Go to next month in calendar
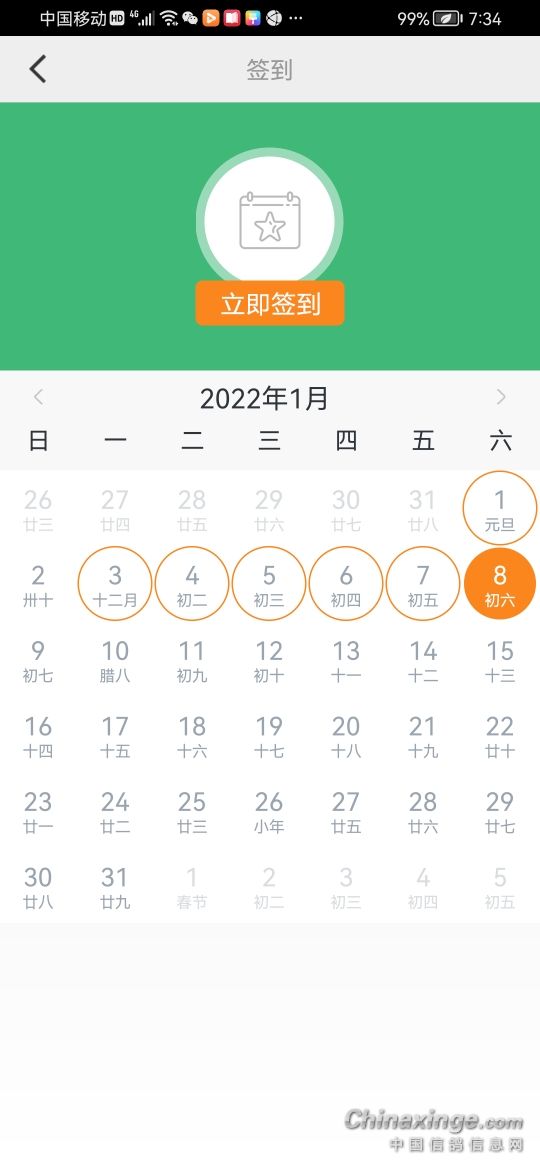Screen dimensions: 540x1170 coord(500,398)
